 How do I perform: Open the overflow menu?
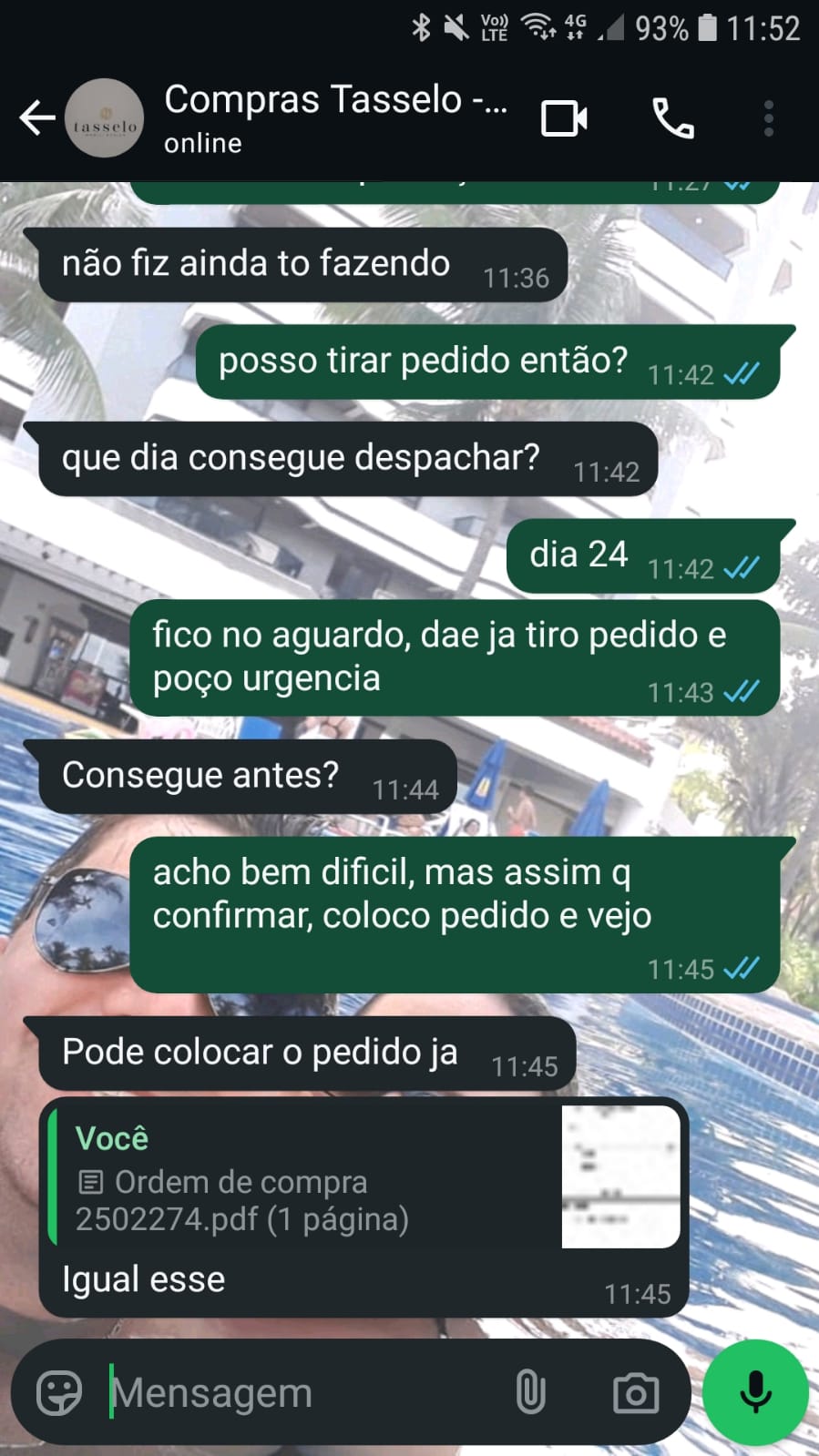769,119
